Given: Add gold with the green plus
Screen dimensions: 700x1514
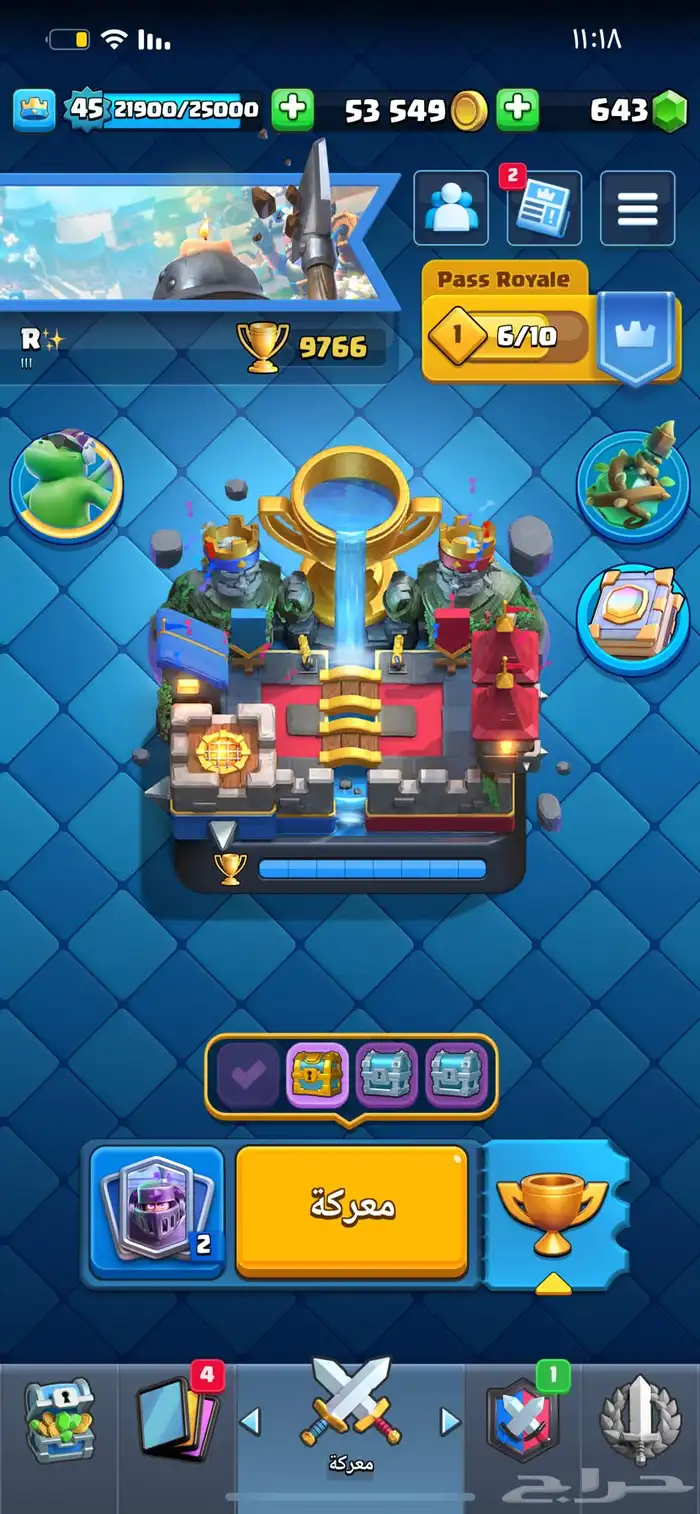Looking at the screenshot, I should click(518, 109).
